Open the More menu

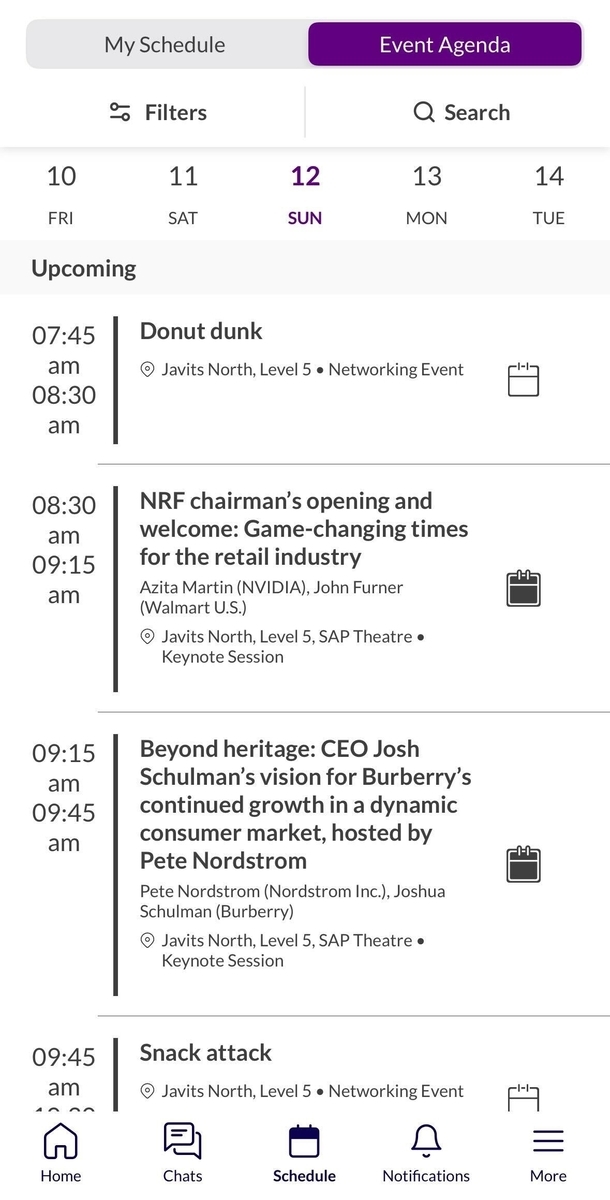tap(548, 1153)
